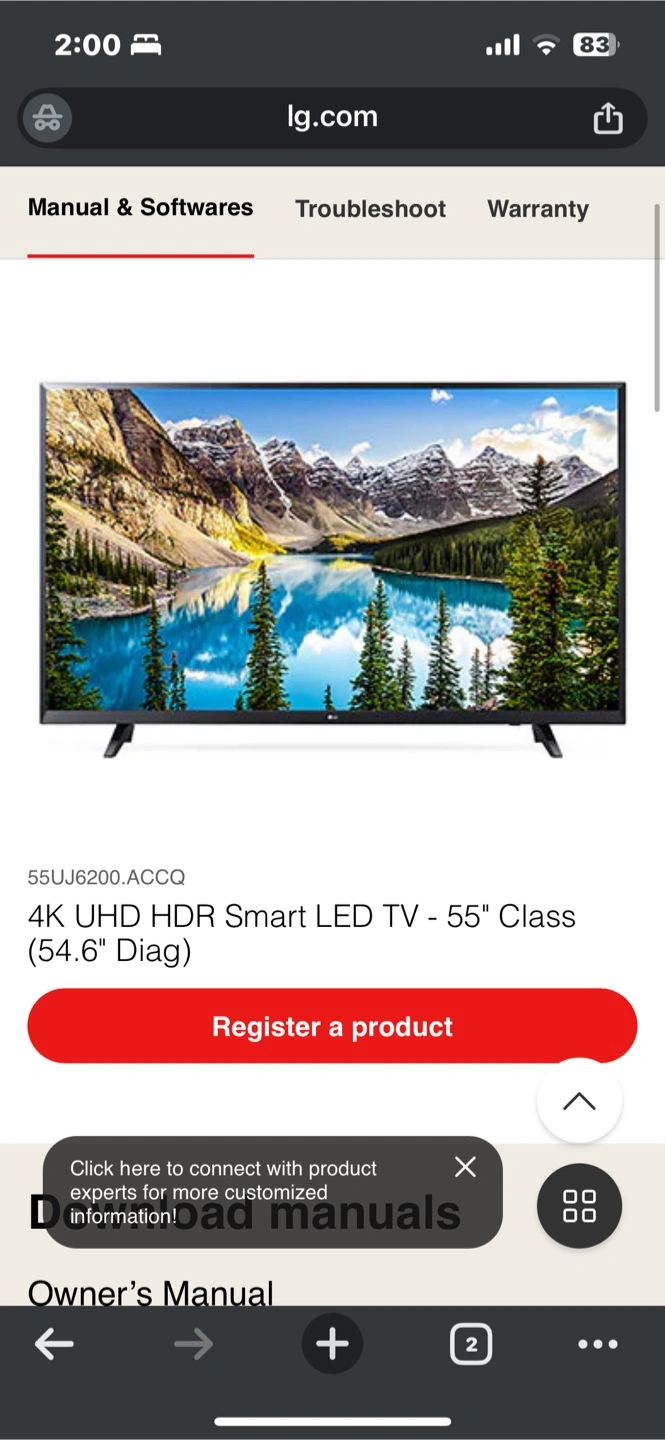
Task: Open a new browser tab
Action: click(x=332, y=1345)
